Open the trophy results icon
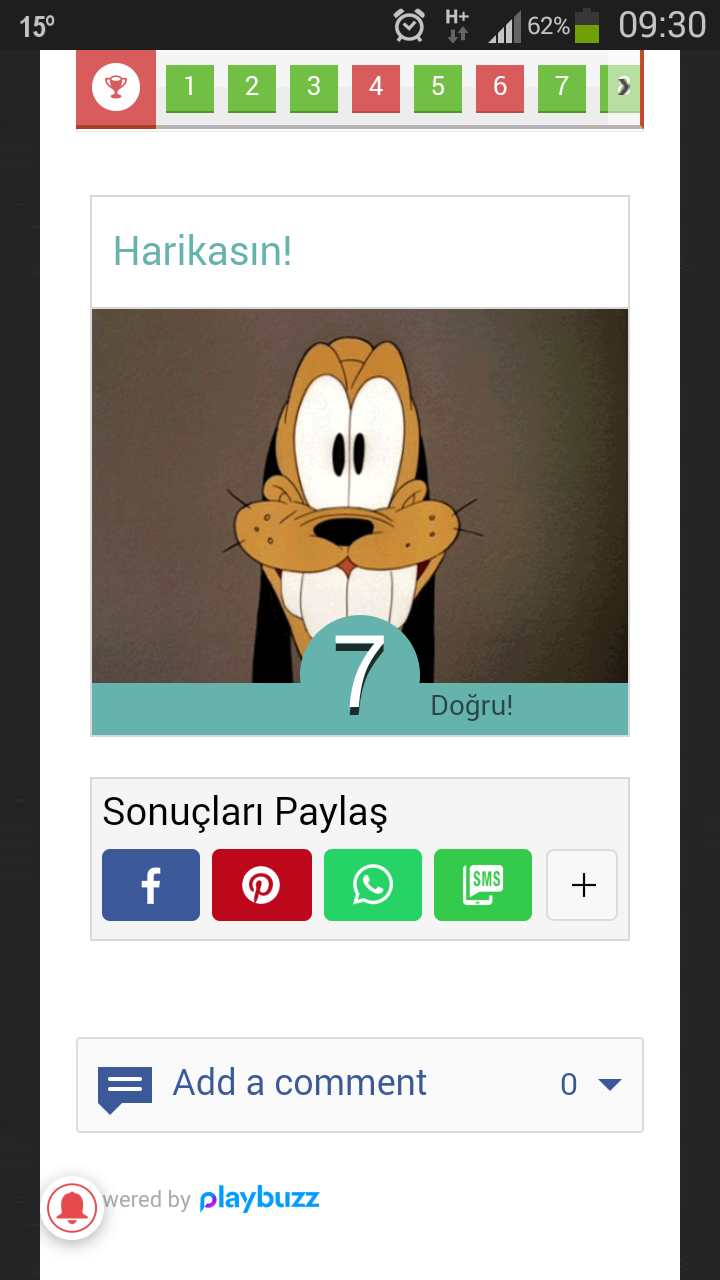Screen dimensions: 720x1280 pos(116,87)
